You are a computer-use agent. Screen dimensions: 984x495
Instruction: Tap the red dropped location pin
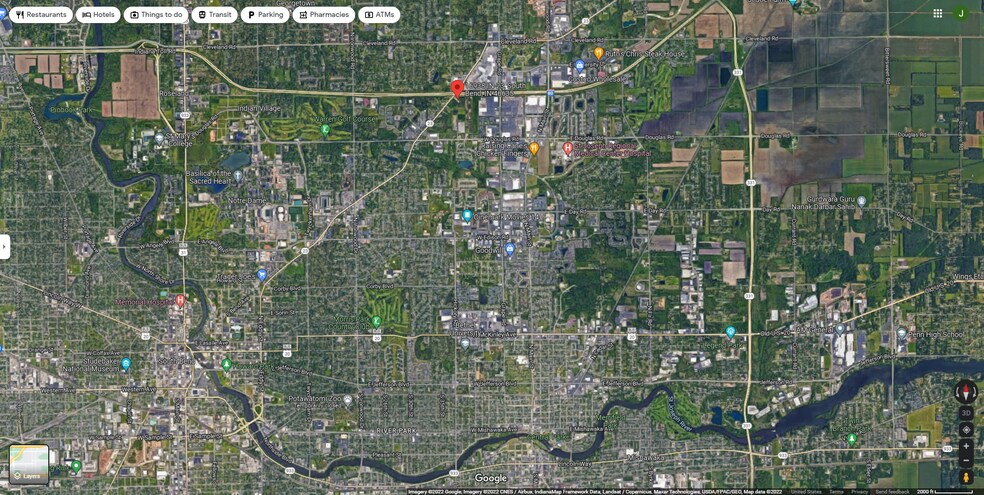[x=458, y=88]
